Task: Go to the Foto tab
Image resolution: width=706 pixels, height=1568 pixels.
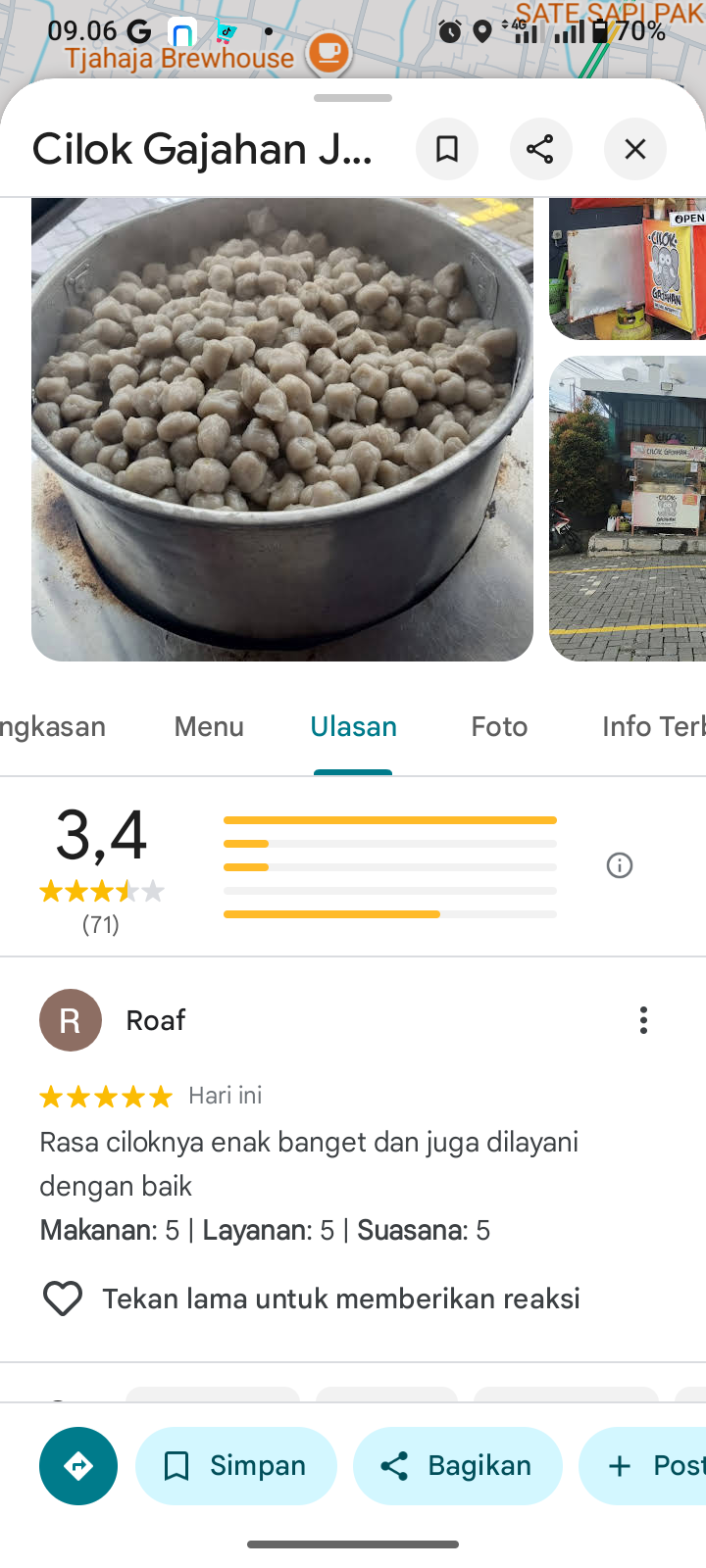Action: coord(499,726)
